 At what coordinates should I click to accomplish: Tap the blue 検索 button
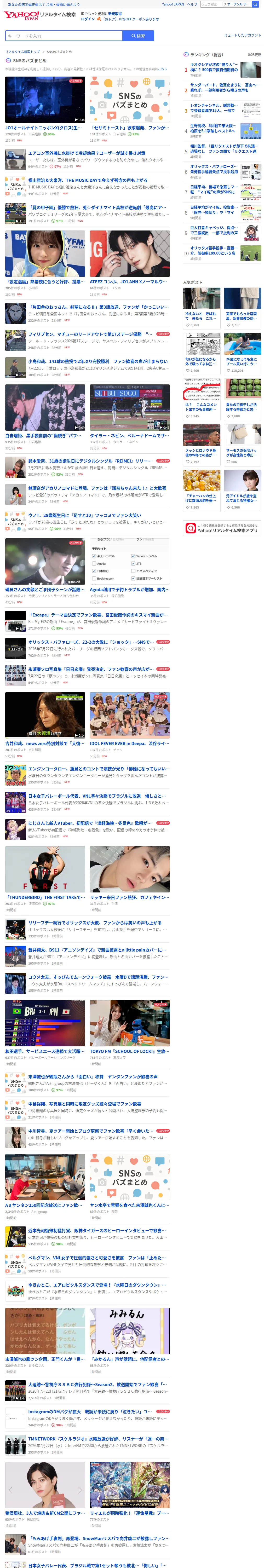click(138, 36)
